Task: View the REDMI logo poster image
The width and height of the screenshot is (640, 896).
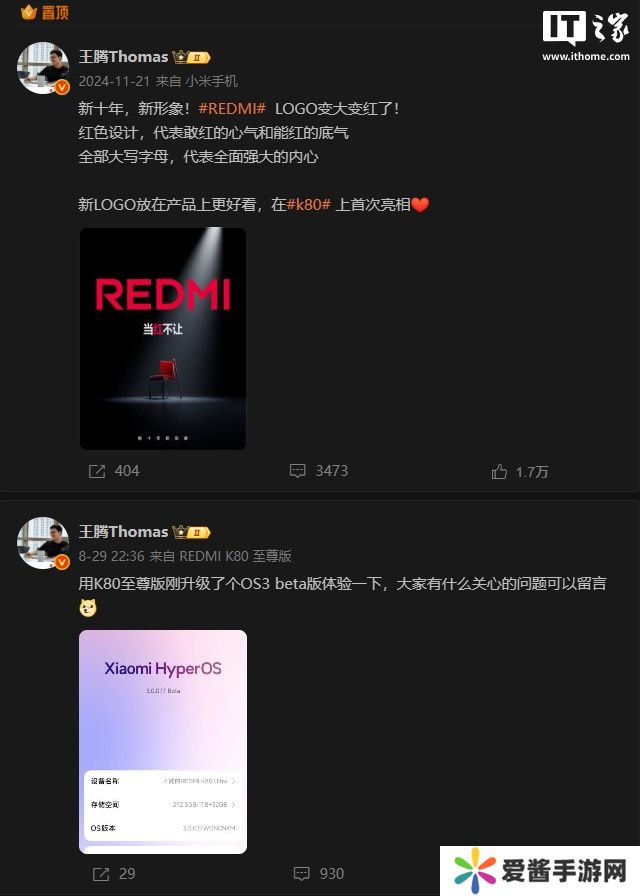Action: click(163, 338)
